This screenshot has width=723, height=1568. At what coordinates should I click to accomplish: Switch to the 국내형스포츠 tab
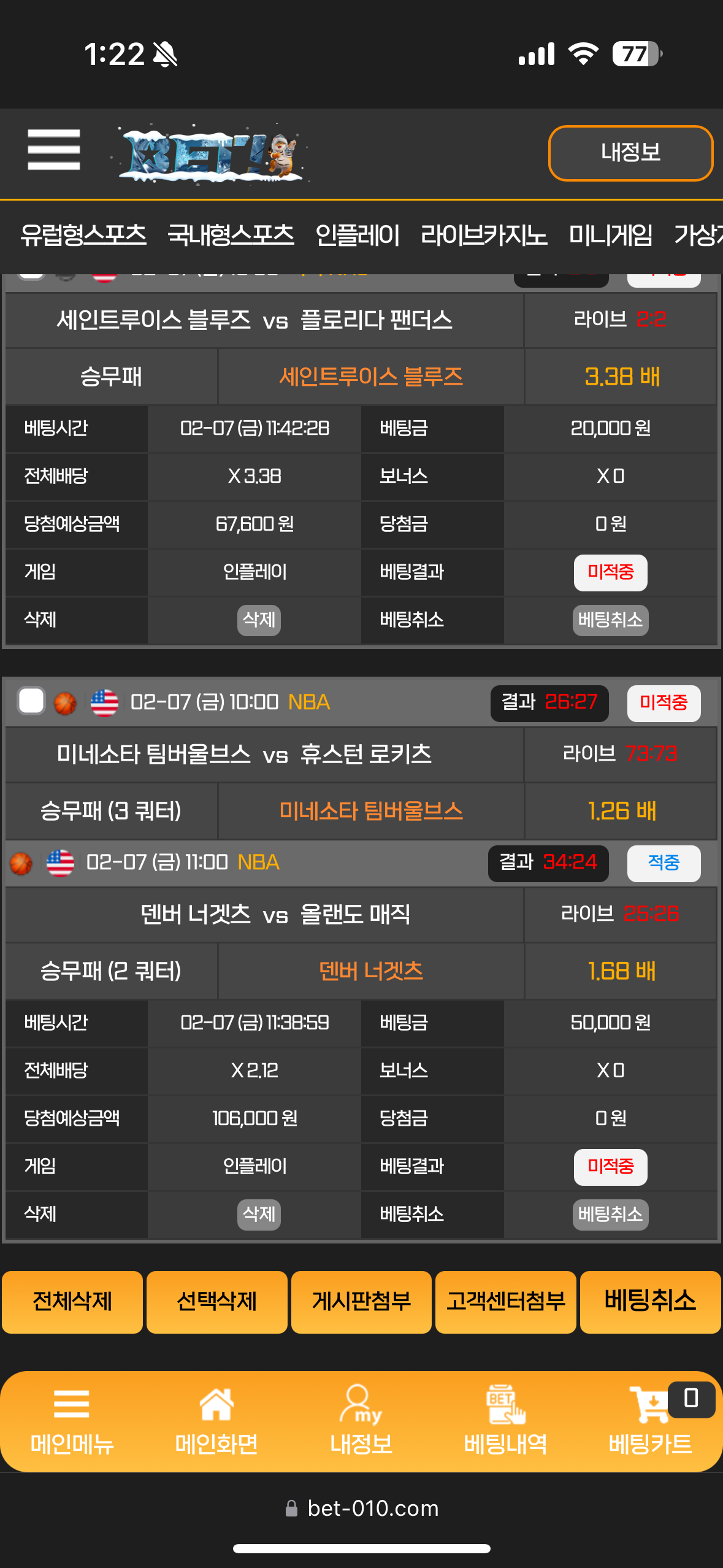(231, 235)
